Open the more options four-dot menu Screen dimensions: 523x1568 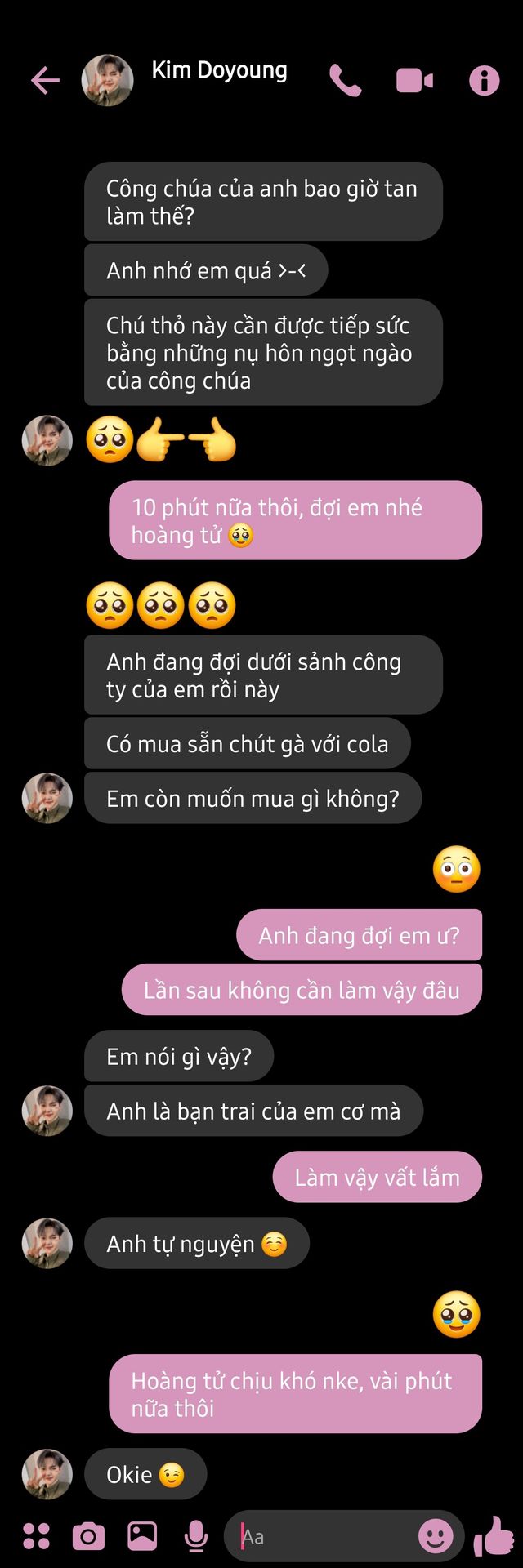click(36, 1536)
